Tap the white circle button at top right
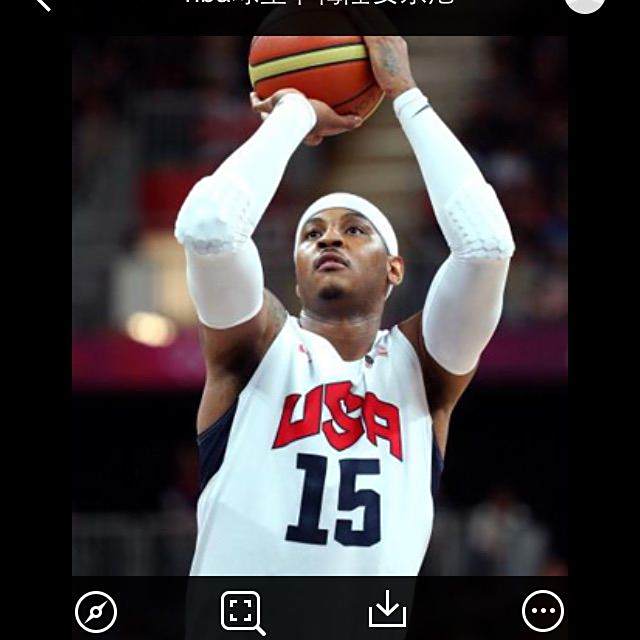 (585, 4)
